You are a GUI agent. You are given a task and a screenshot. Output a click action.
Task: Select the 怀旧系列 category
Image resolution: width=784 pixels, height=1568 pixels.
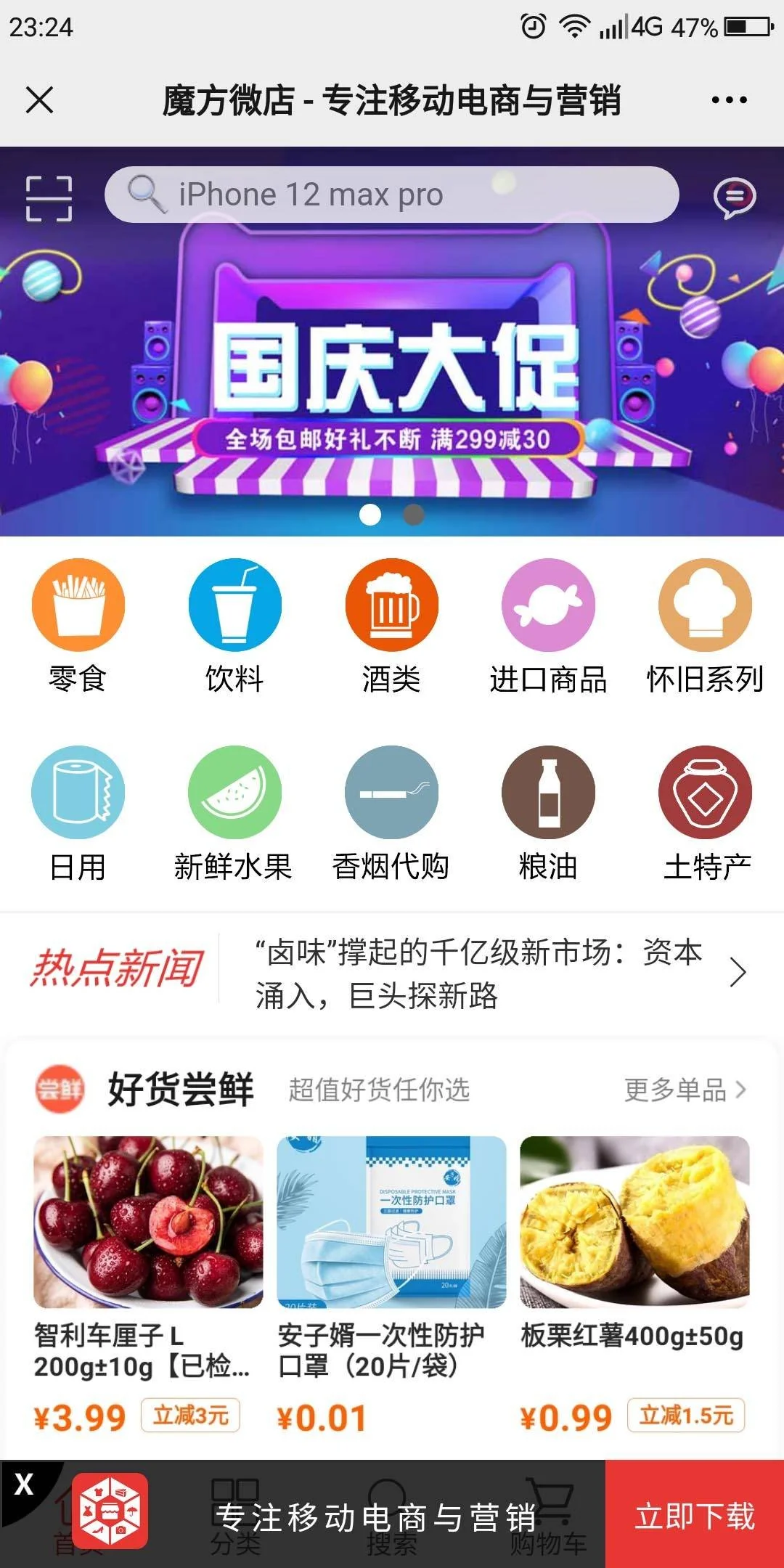(705, 624)
